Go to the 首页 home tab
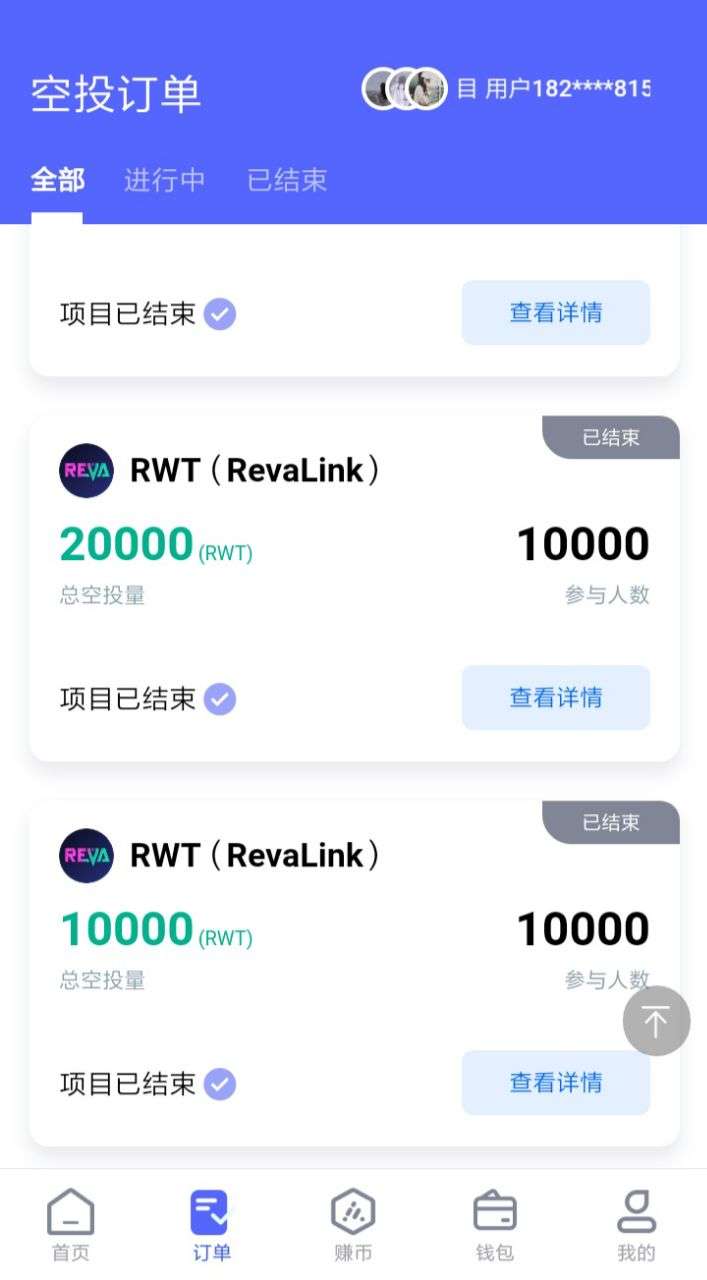 pyautogui.click(x=71, y=1225)
